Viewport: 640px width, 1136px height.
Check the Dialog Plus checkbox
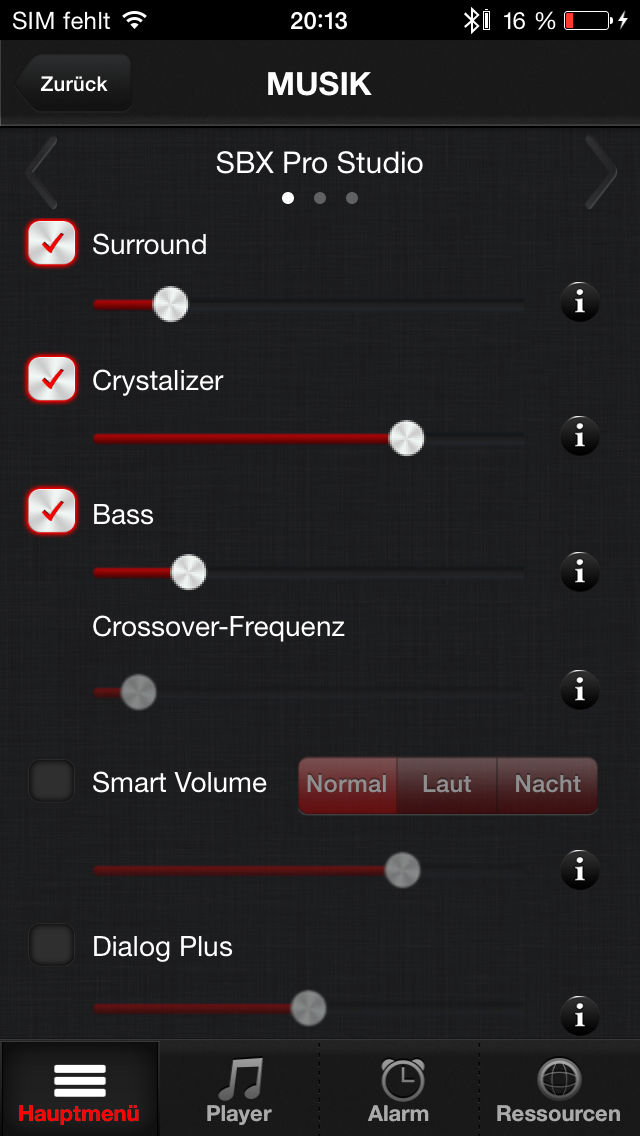[51, 945]
